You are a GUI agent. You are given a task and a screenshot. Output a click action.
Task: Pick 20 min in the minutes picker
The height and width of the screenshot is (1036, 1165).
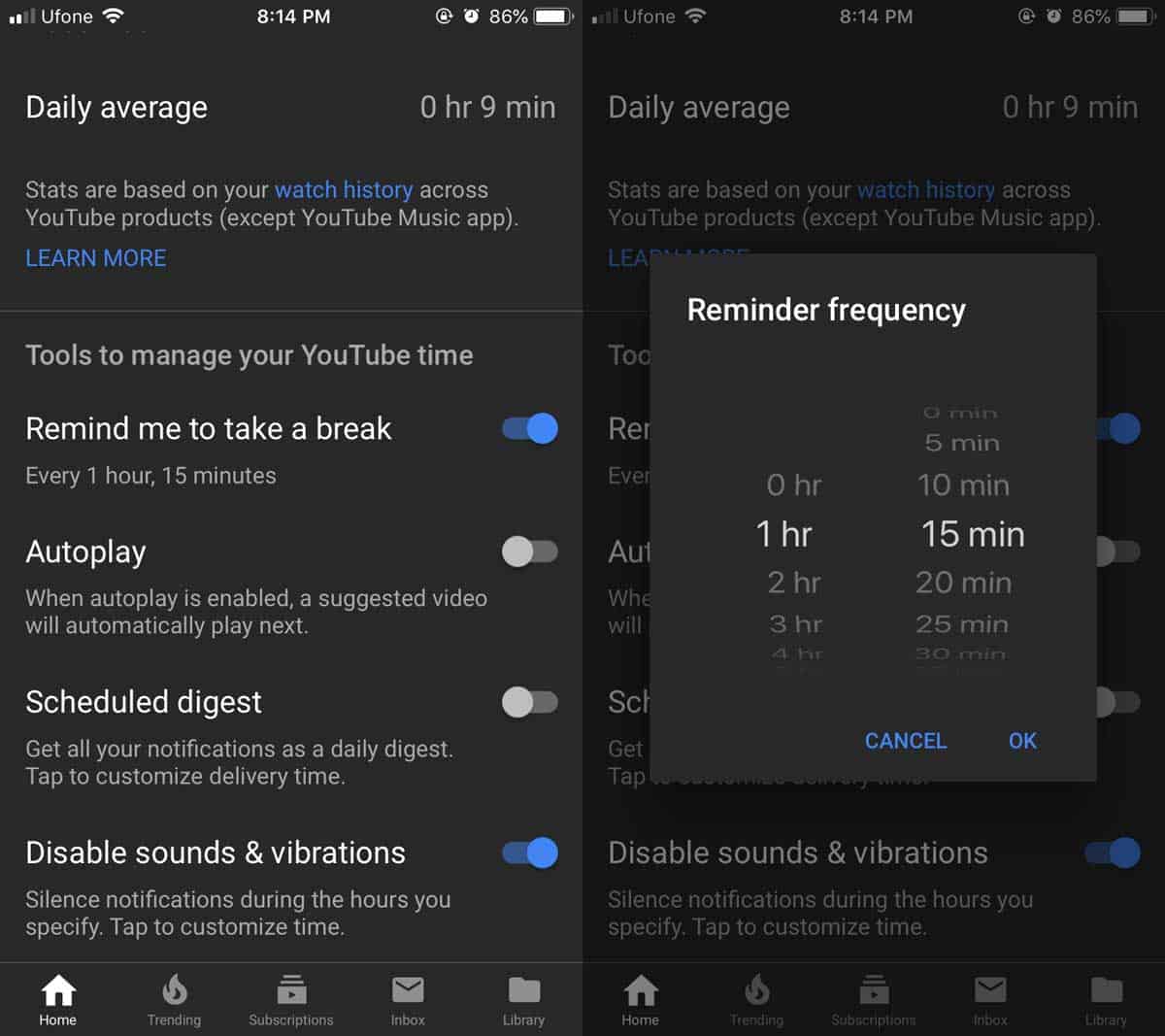pos(963,583)
